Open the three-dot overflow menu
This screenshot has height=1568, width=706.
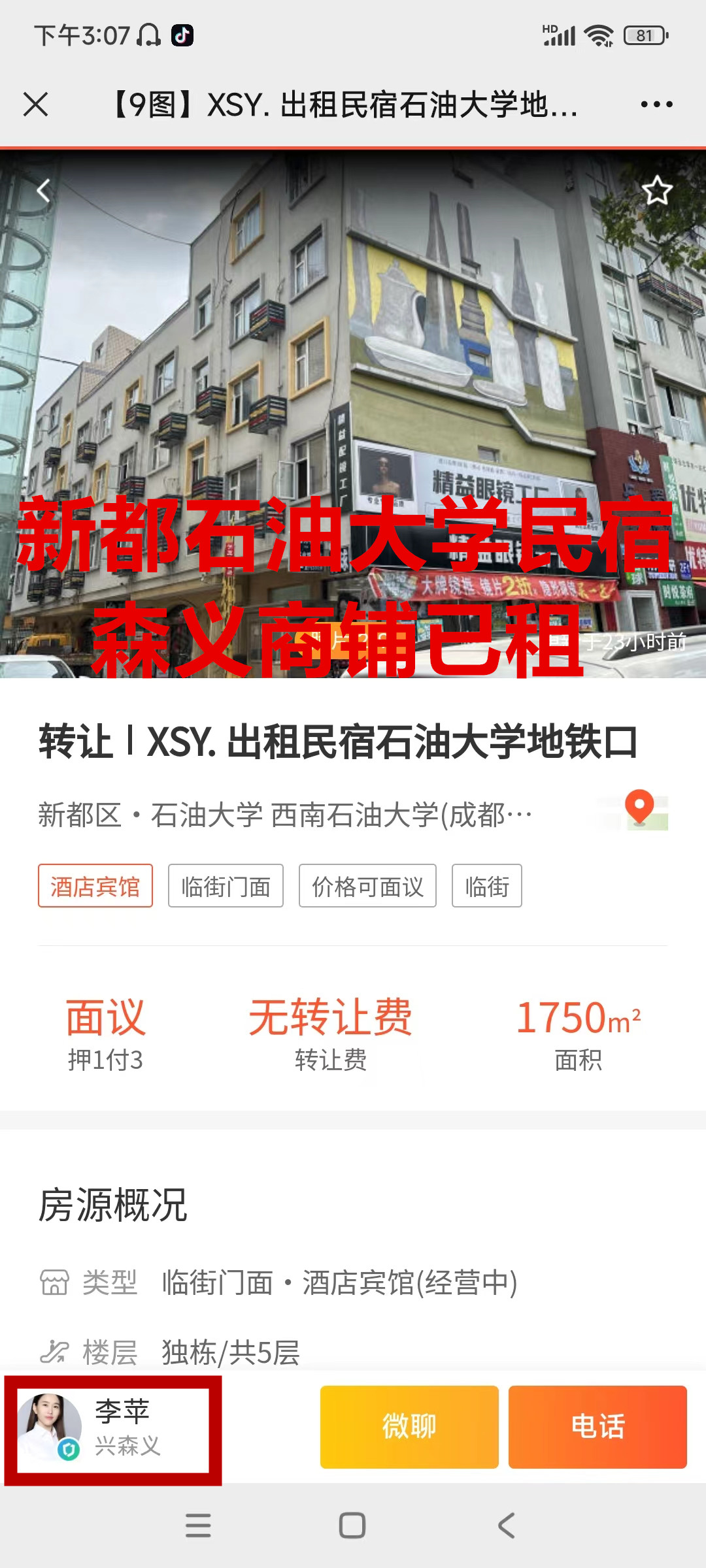656,105
